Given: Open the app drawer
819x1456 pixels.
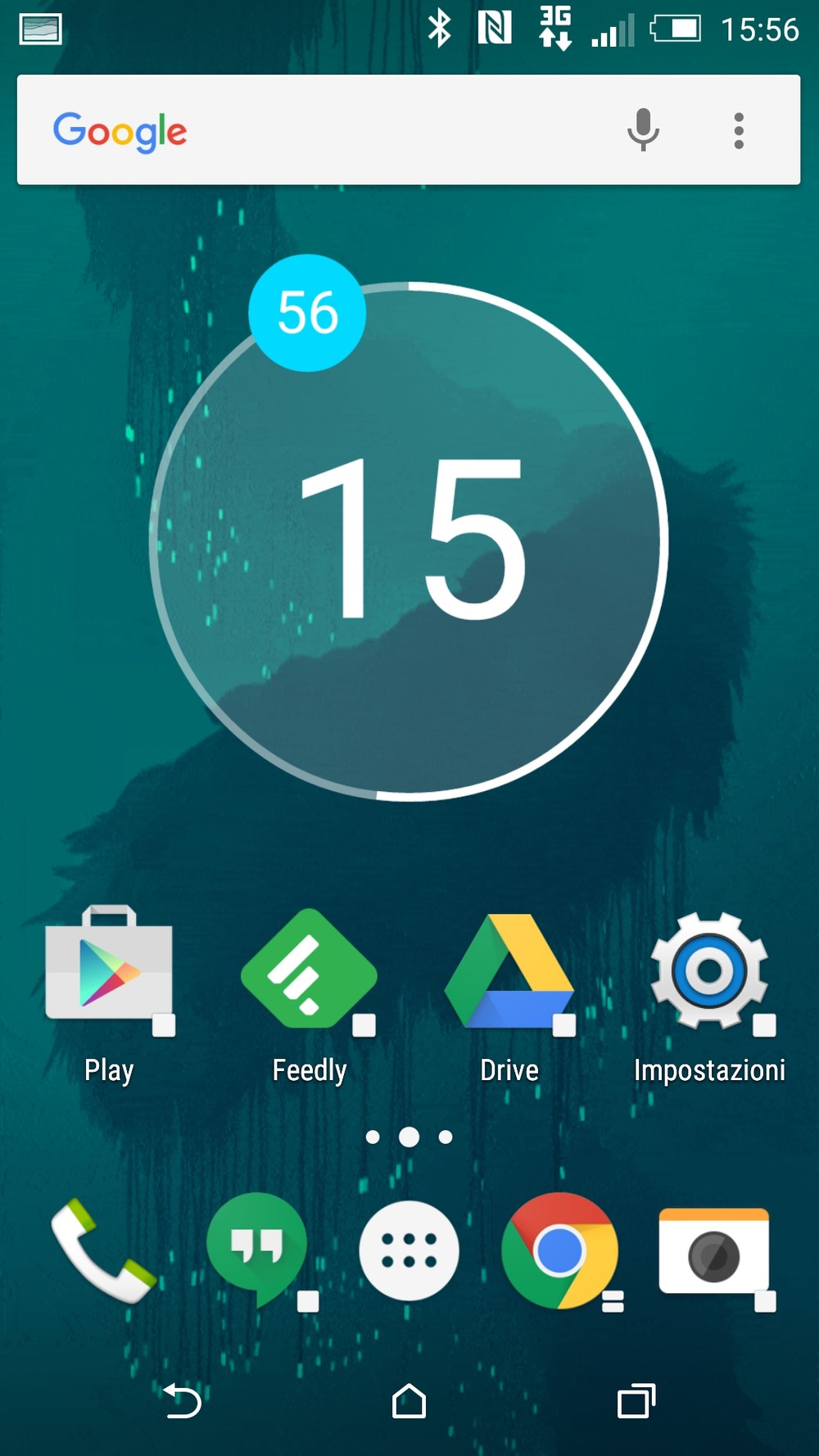Looking at the screenshot, I should tap(409, 1250).
